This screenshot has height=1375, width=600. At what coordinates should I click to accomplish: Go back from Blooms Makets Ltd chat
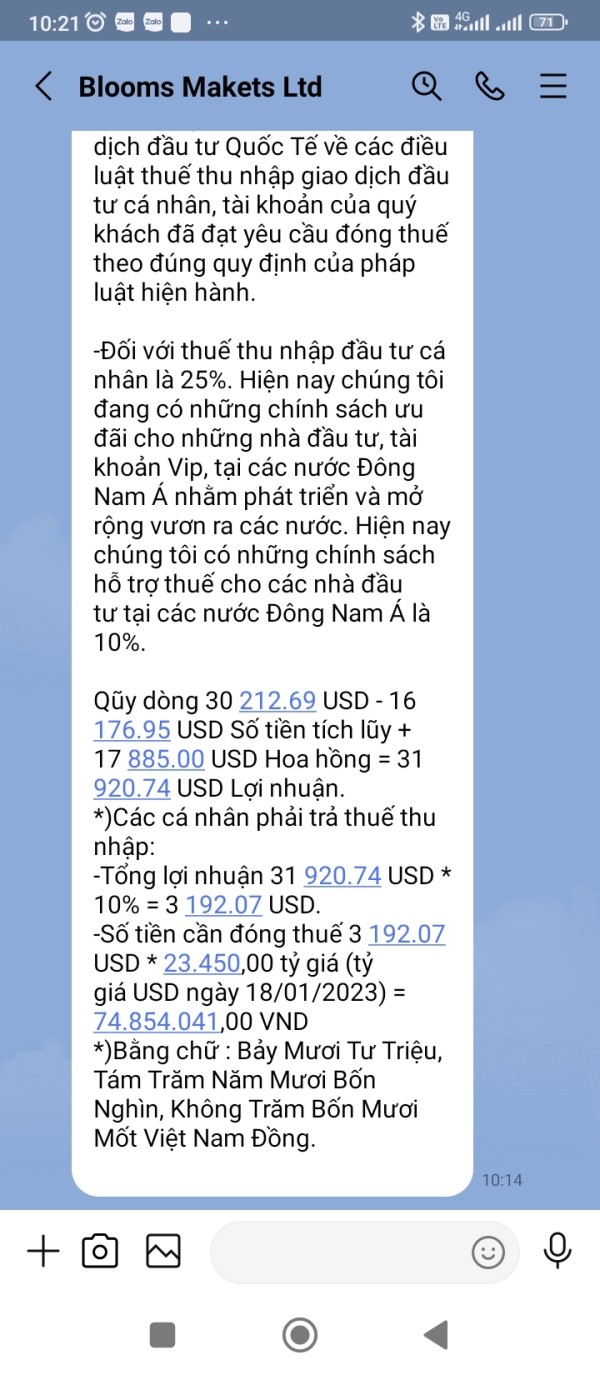[x=43, y=87]
